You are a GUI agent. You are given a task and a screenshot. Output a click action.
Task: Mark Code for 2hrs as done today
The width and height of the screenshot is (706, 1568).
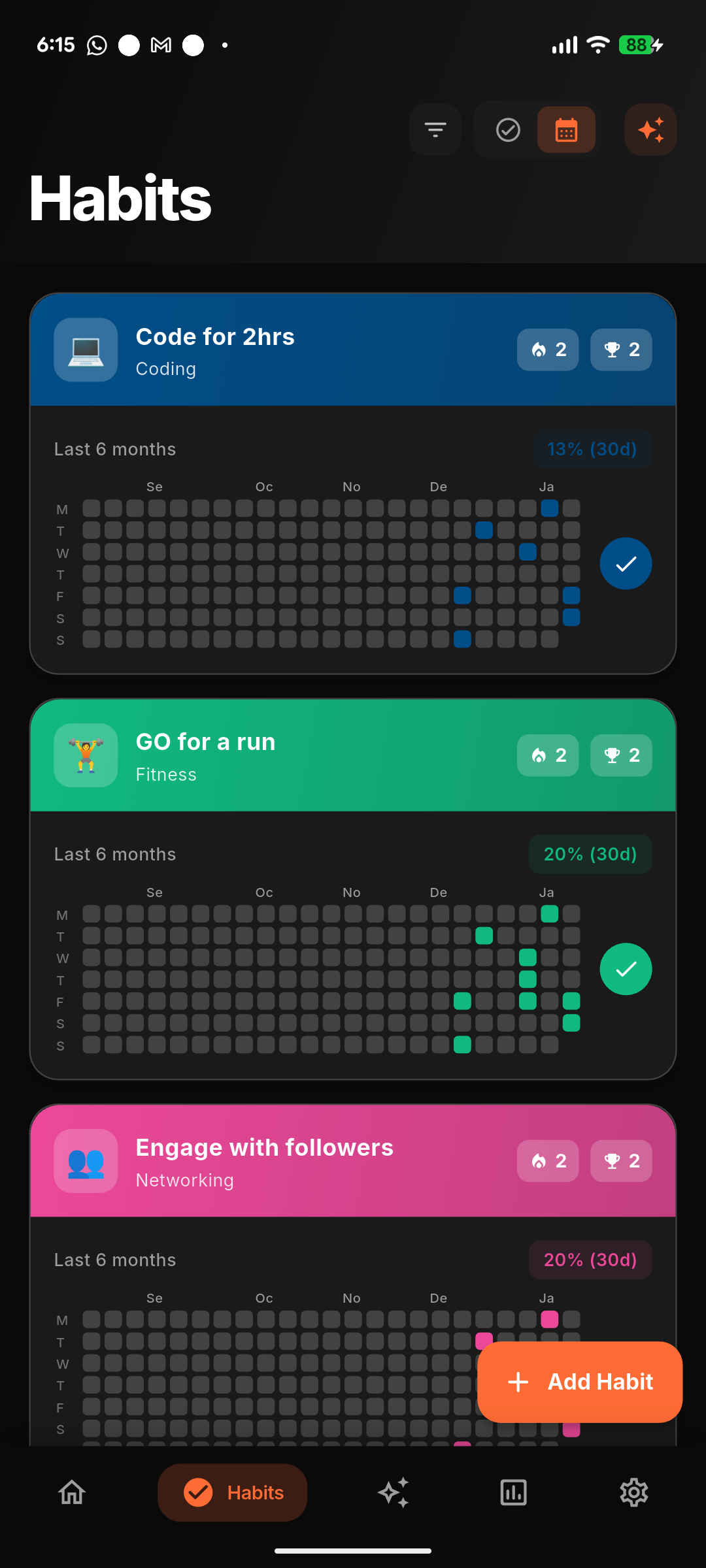point(625,563)
